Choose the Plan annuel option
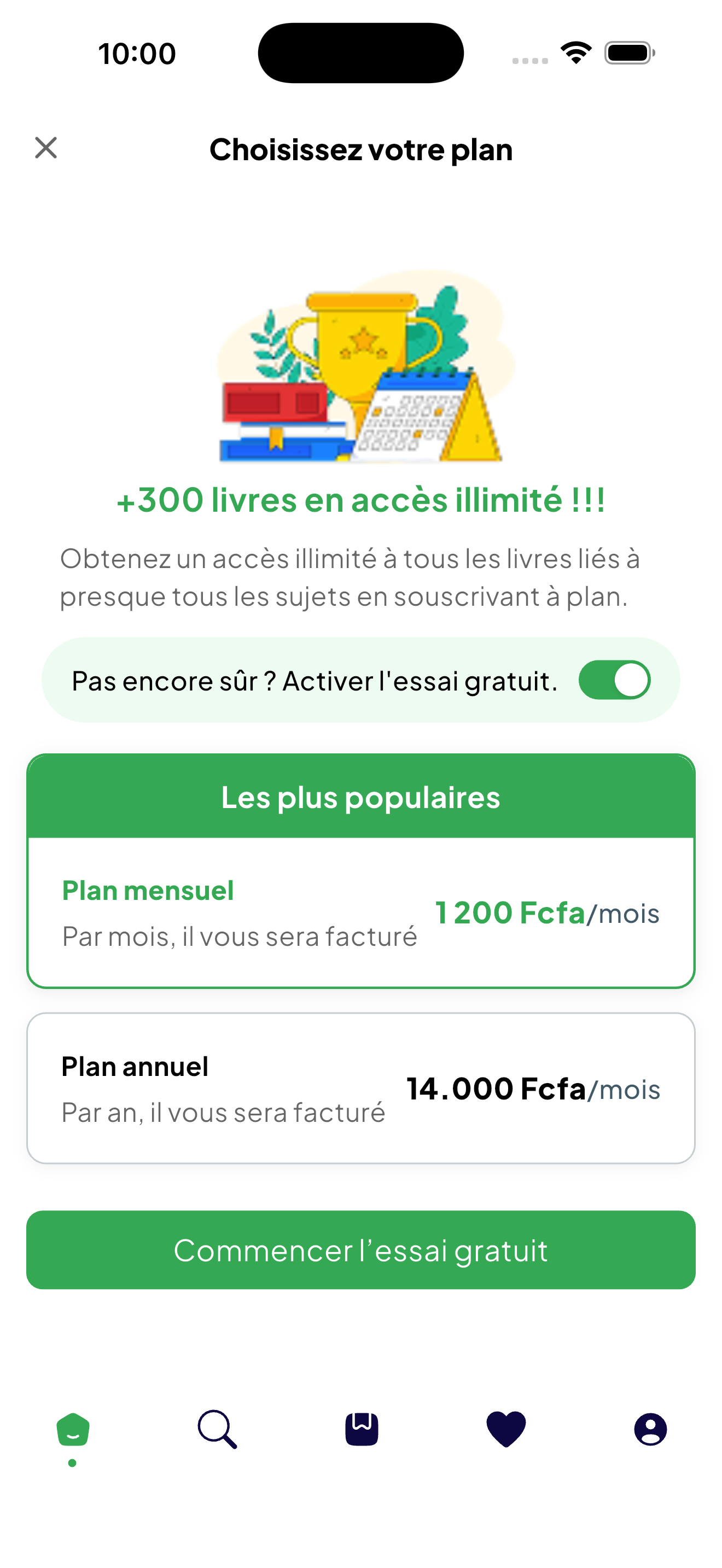This screenshot has height=1568, width=722. [360, 1088]
